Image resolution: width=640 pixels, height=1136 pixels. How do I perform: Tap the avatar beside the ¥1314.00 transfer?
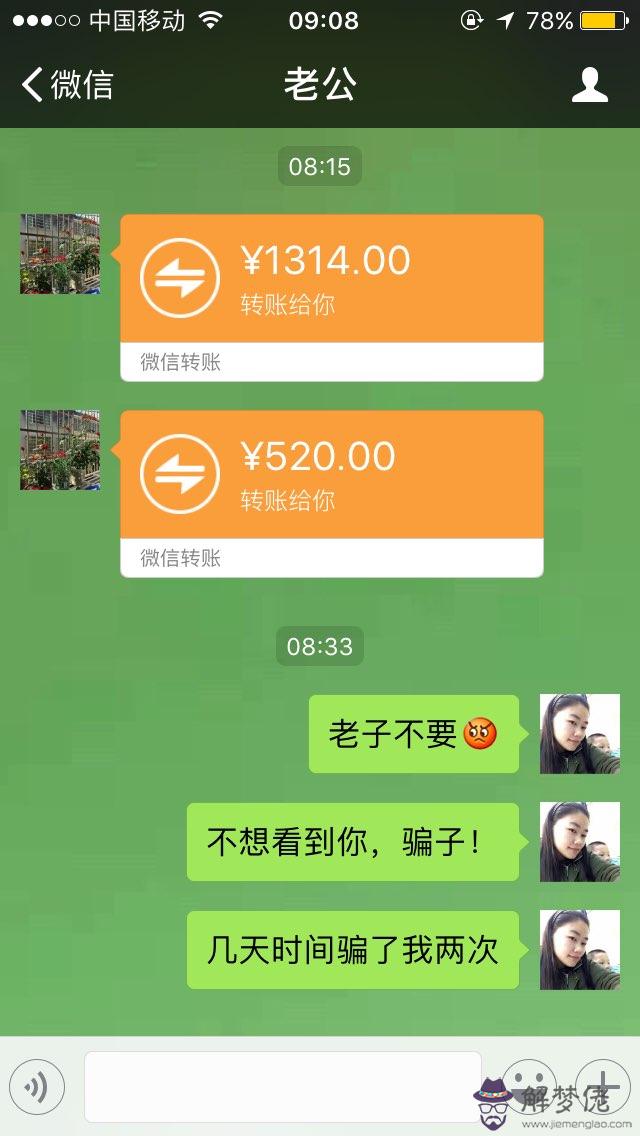(x=60, y=254)
